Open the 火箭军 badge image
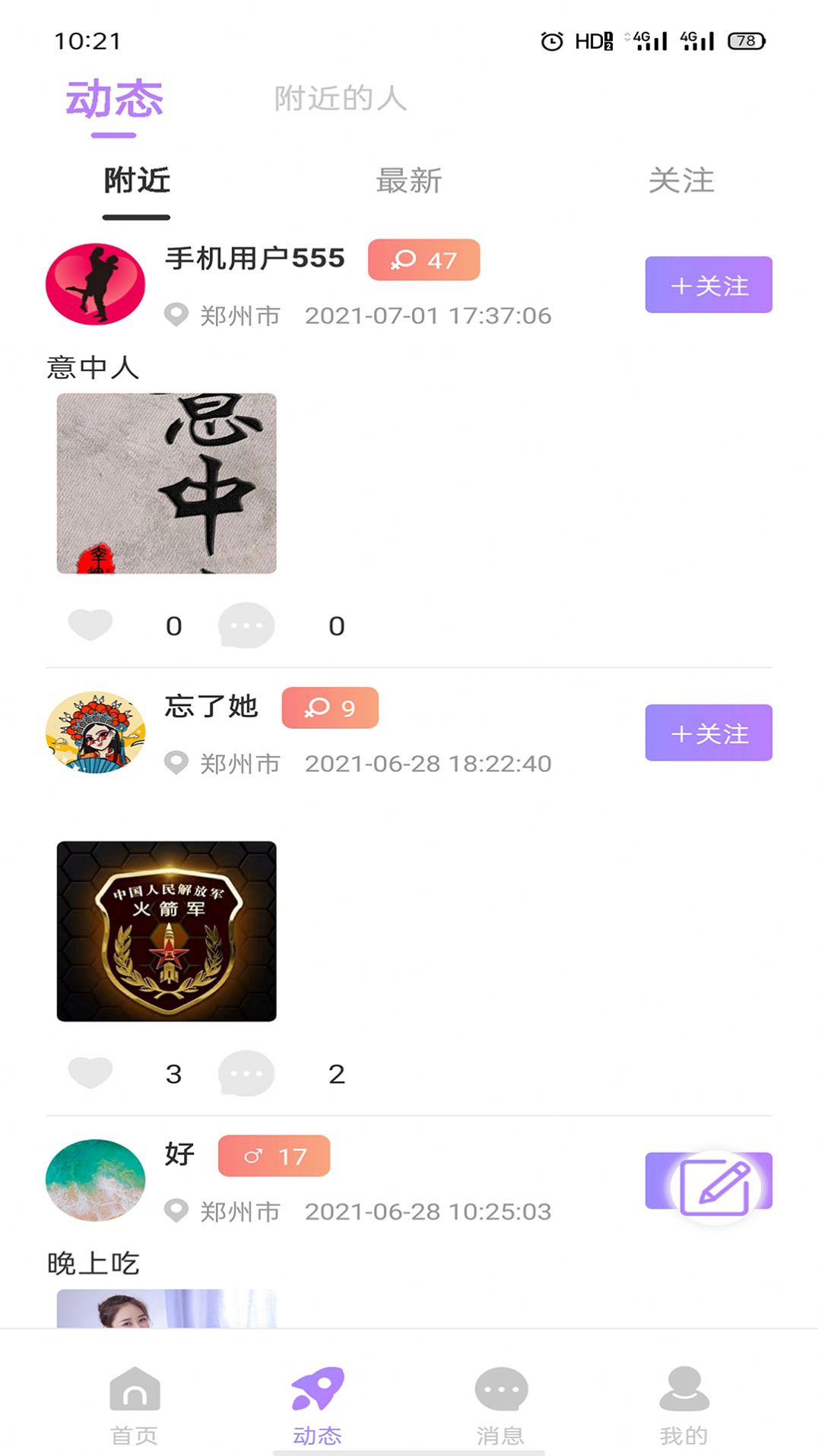 coord(166,931)
